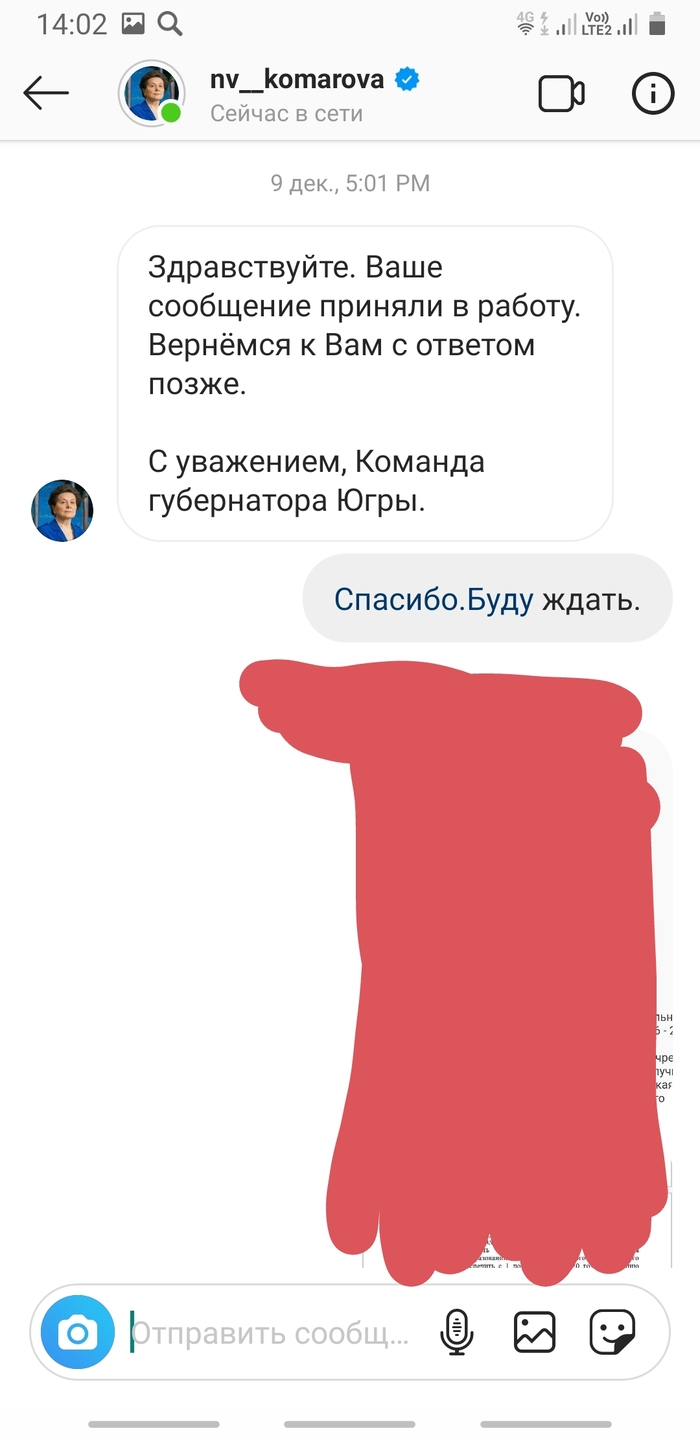700x1439 pixels.
Task: Pick an image from the gallery
Action: 534,1332
